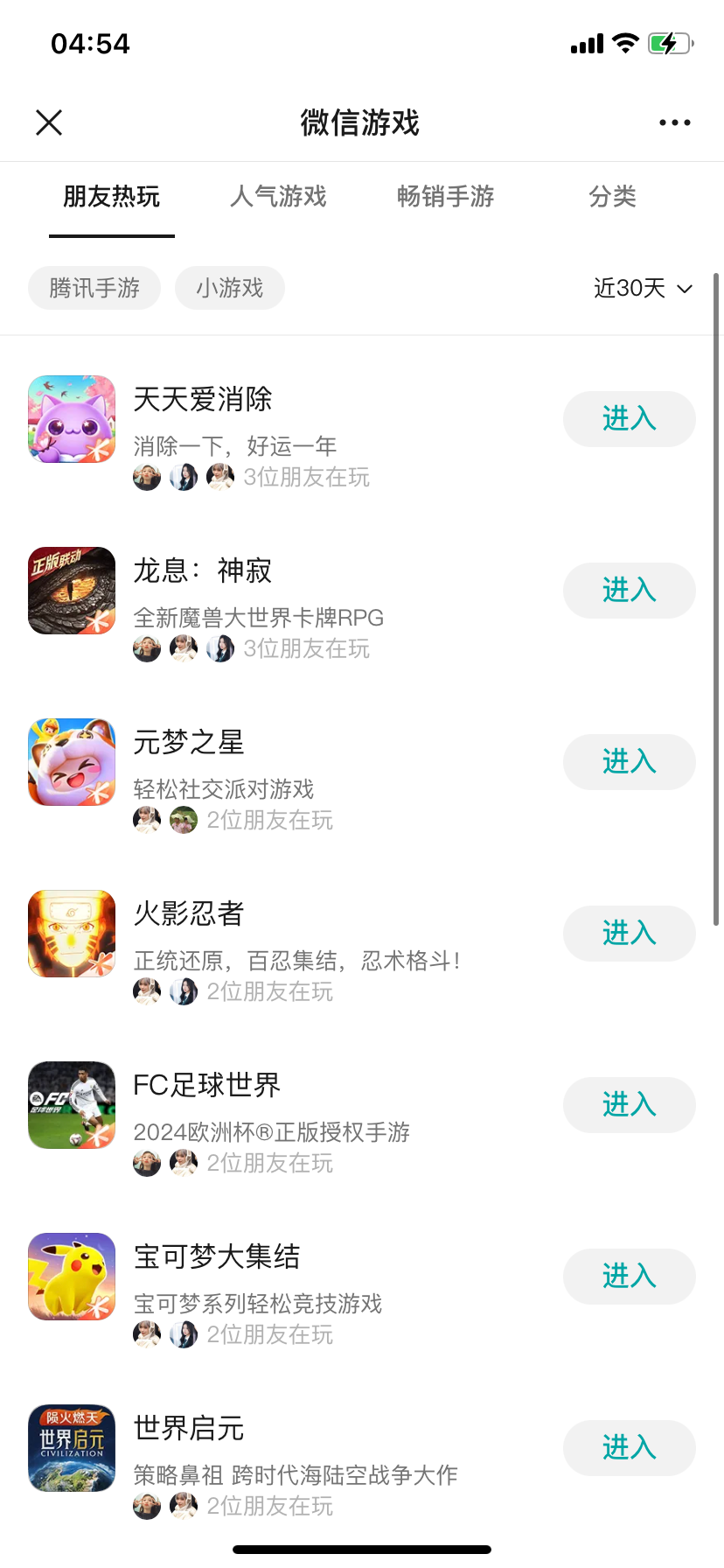The height and width of the screenshot is (1568, 724).
Task: Close the 微信游戏 page
Action: (x=49, y=122)
